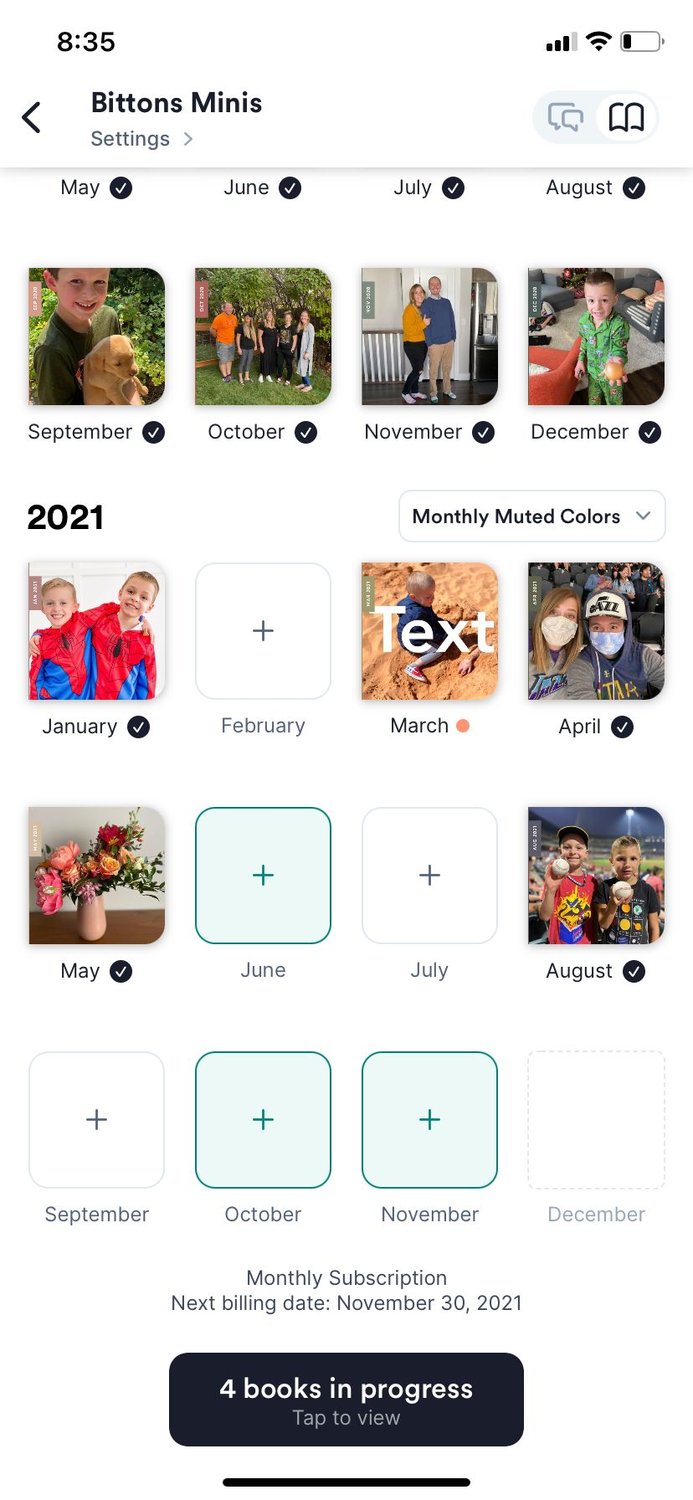Switch to the chat view toggle
This screenshot has height=1500, width=693.
tap(566, 118)
